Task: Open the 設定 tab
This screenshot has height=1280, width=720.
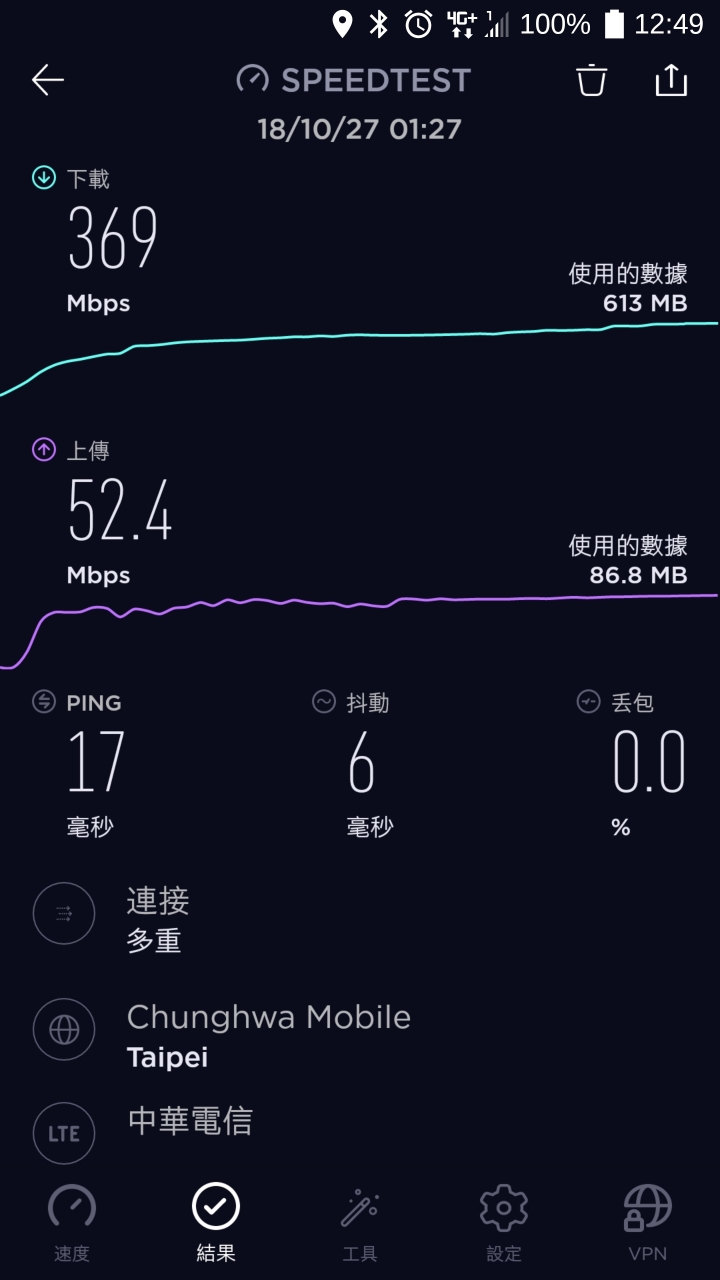Action: point(504,1222)
